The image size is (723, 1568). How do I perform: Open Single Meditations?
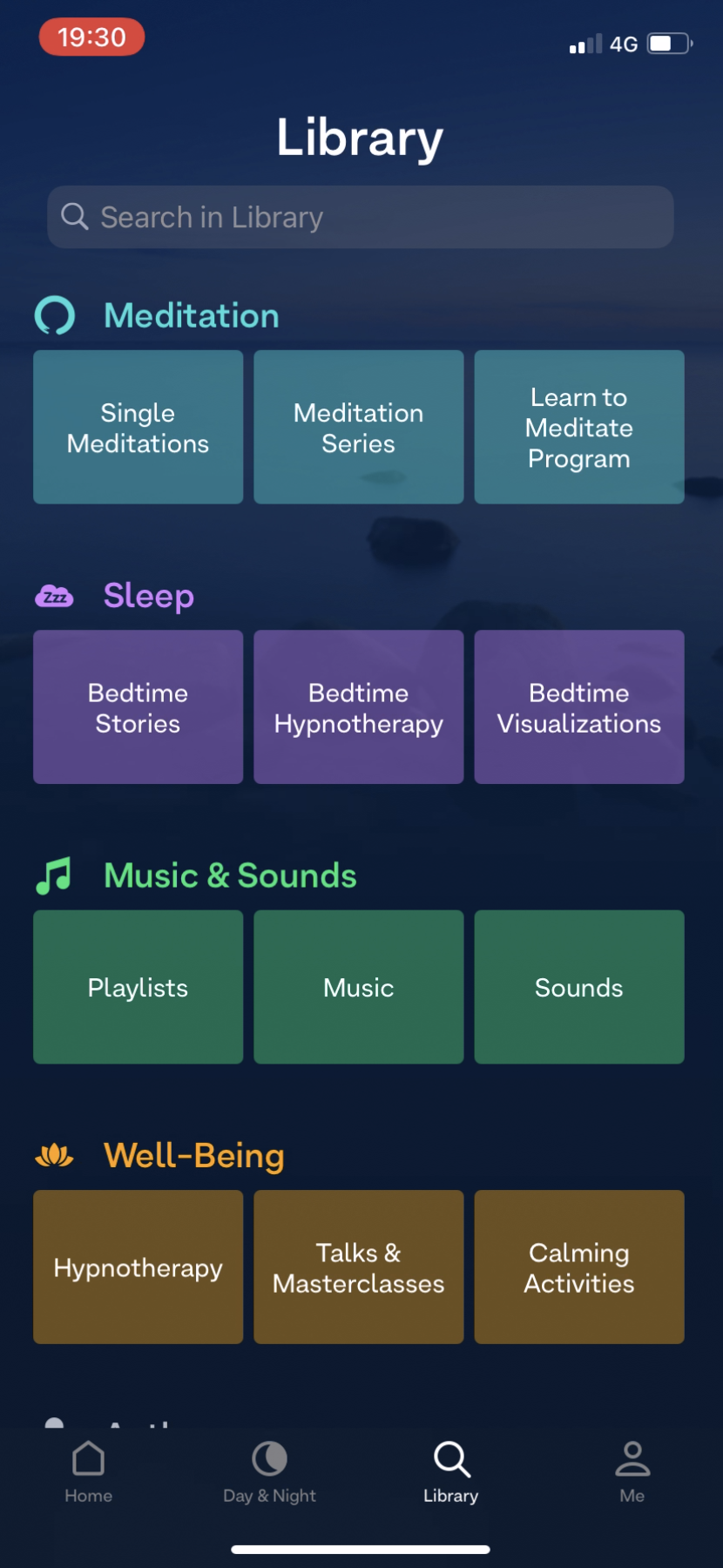[x=137, y=427]
